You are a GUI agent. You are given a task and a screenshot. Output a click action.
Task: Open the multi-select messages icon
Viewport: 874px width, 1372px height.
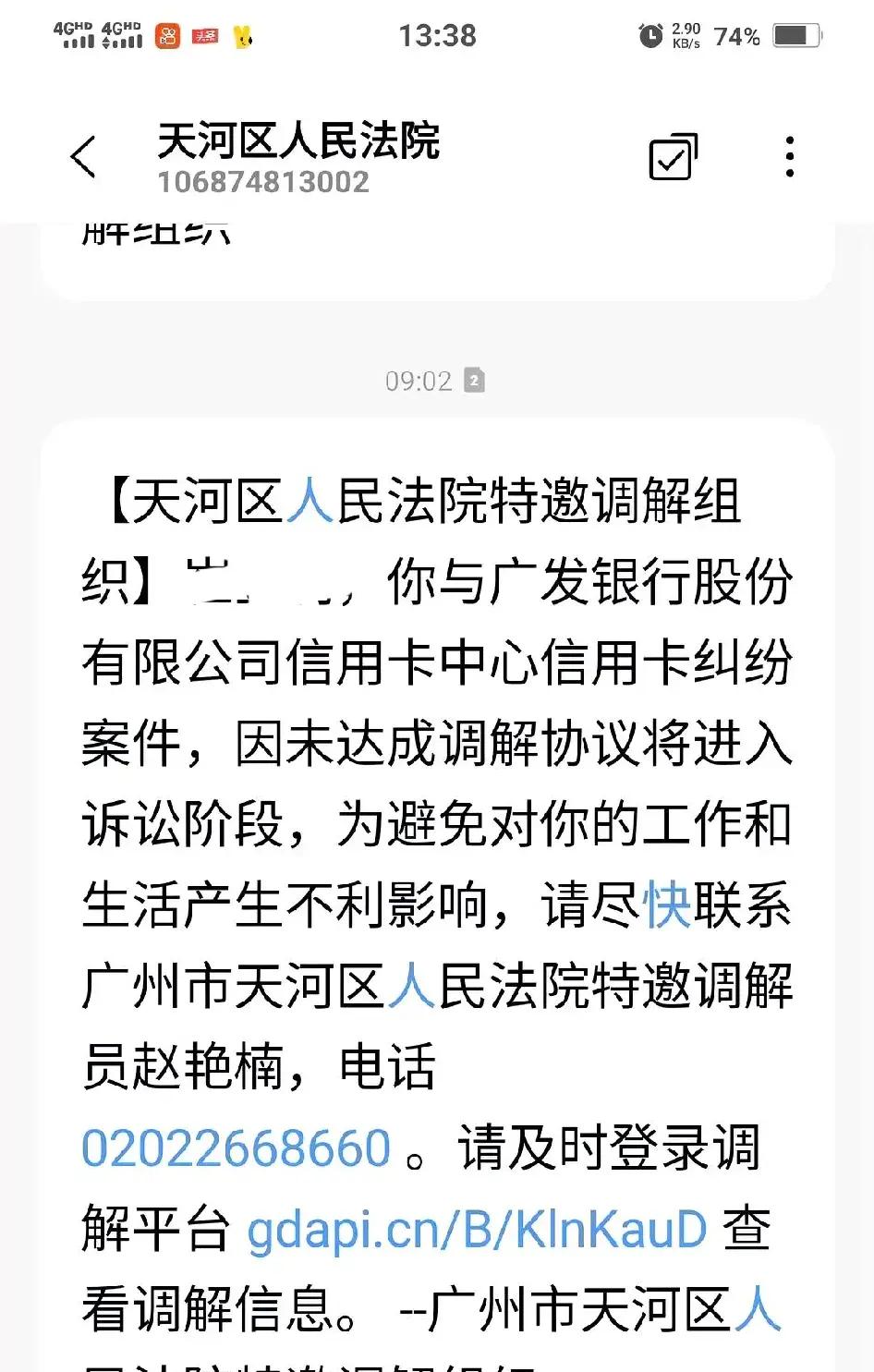pyautogui.click(x=673, y=156)
